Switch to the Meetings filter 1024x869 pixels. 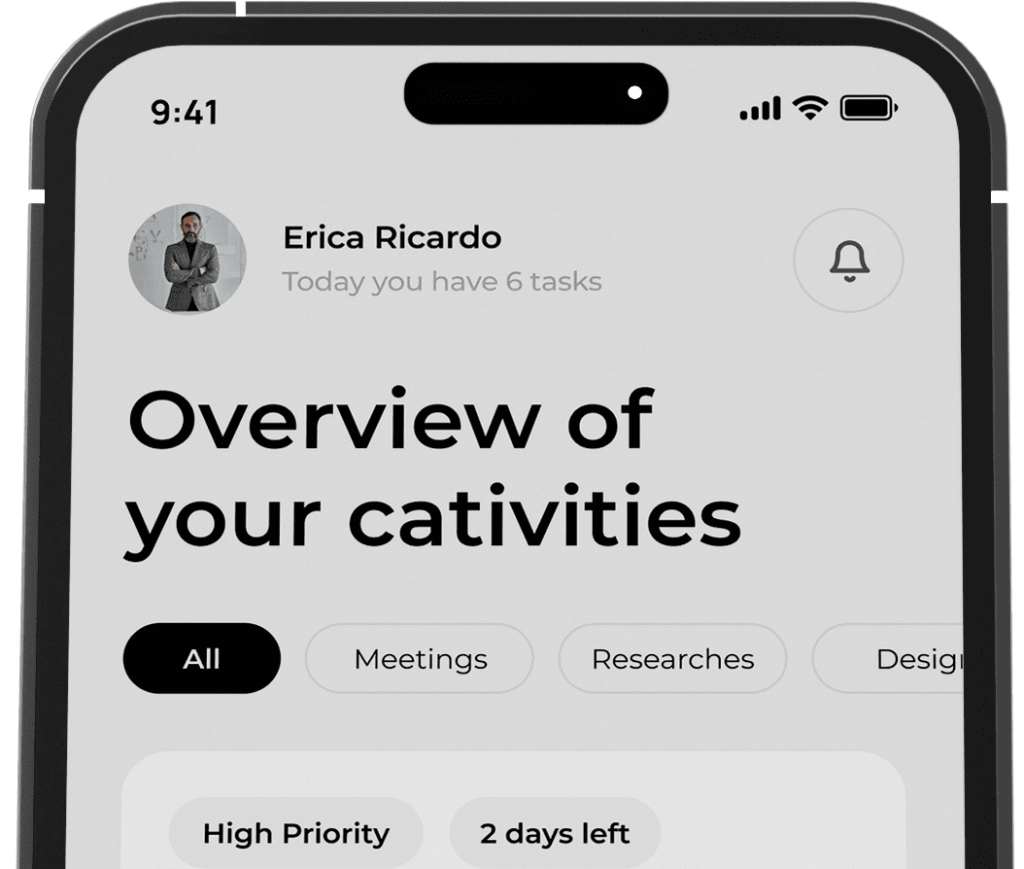pyautogui.click(x=420, y=659)
